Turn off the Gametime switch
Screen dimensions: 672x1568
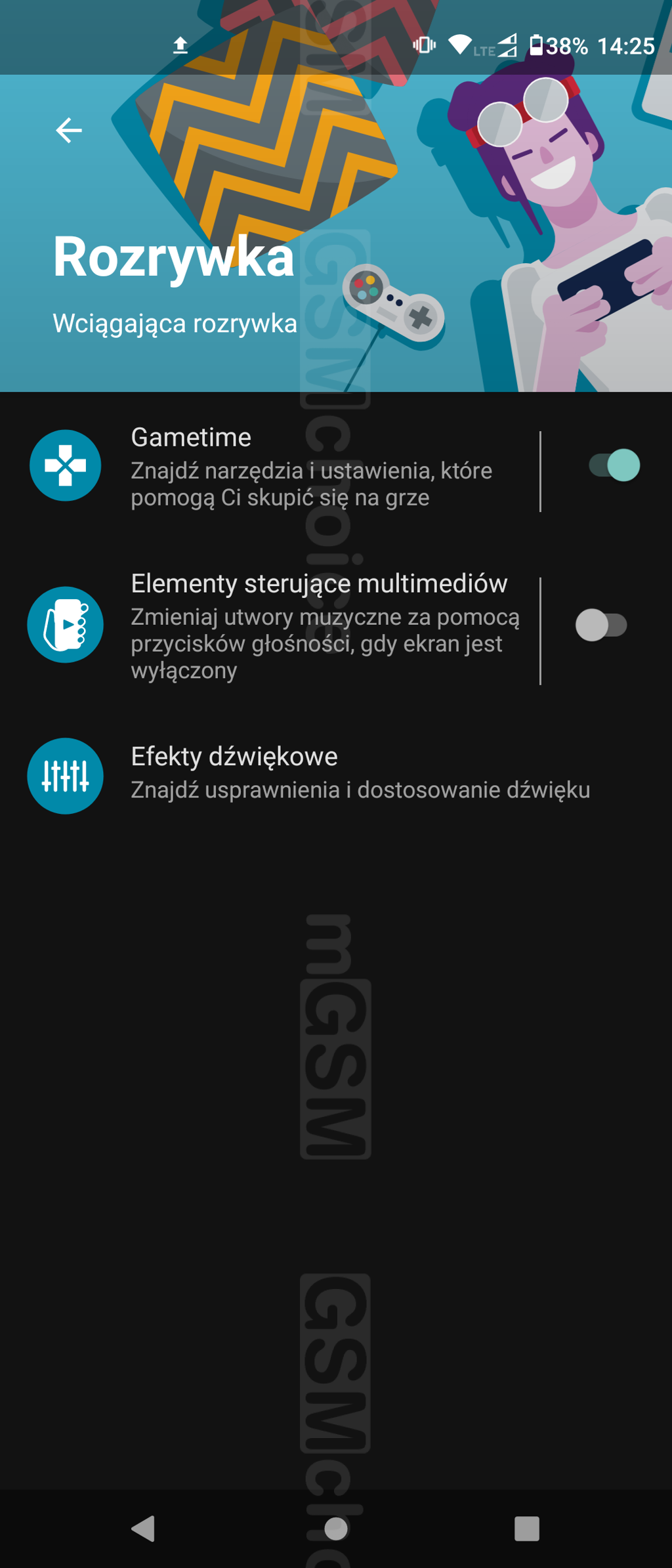pyautogui.click(x=614, y=465)
